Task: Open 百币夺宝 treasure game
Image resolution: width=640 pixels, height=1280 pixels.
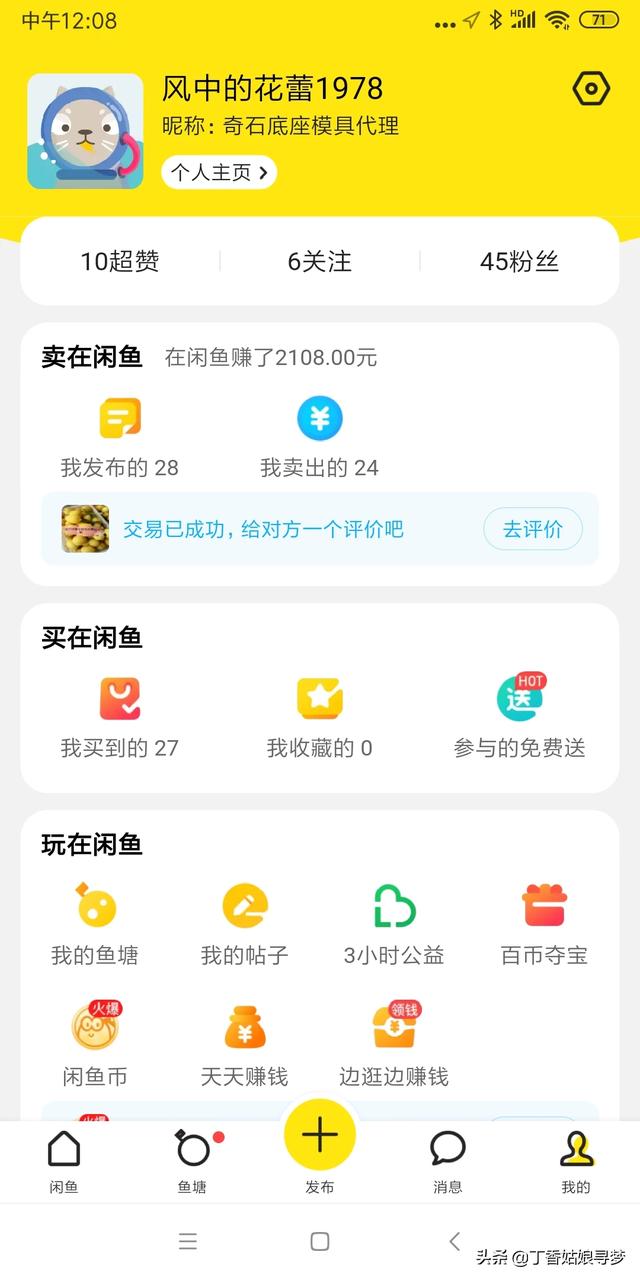Action: pyautogui.click(x=544, y=925)
